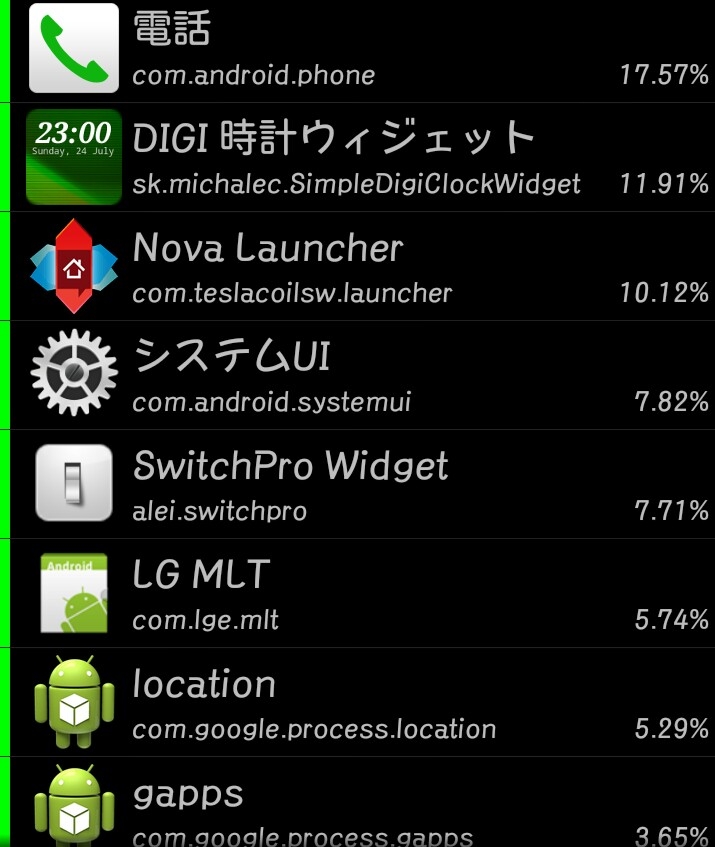Open Nova Launcher details
The width and height of the screenshot is (715, 847).
coord(360,267)
